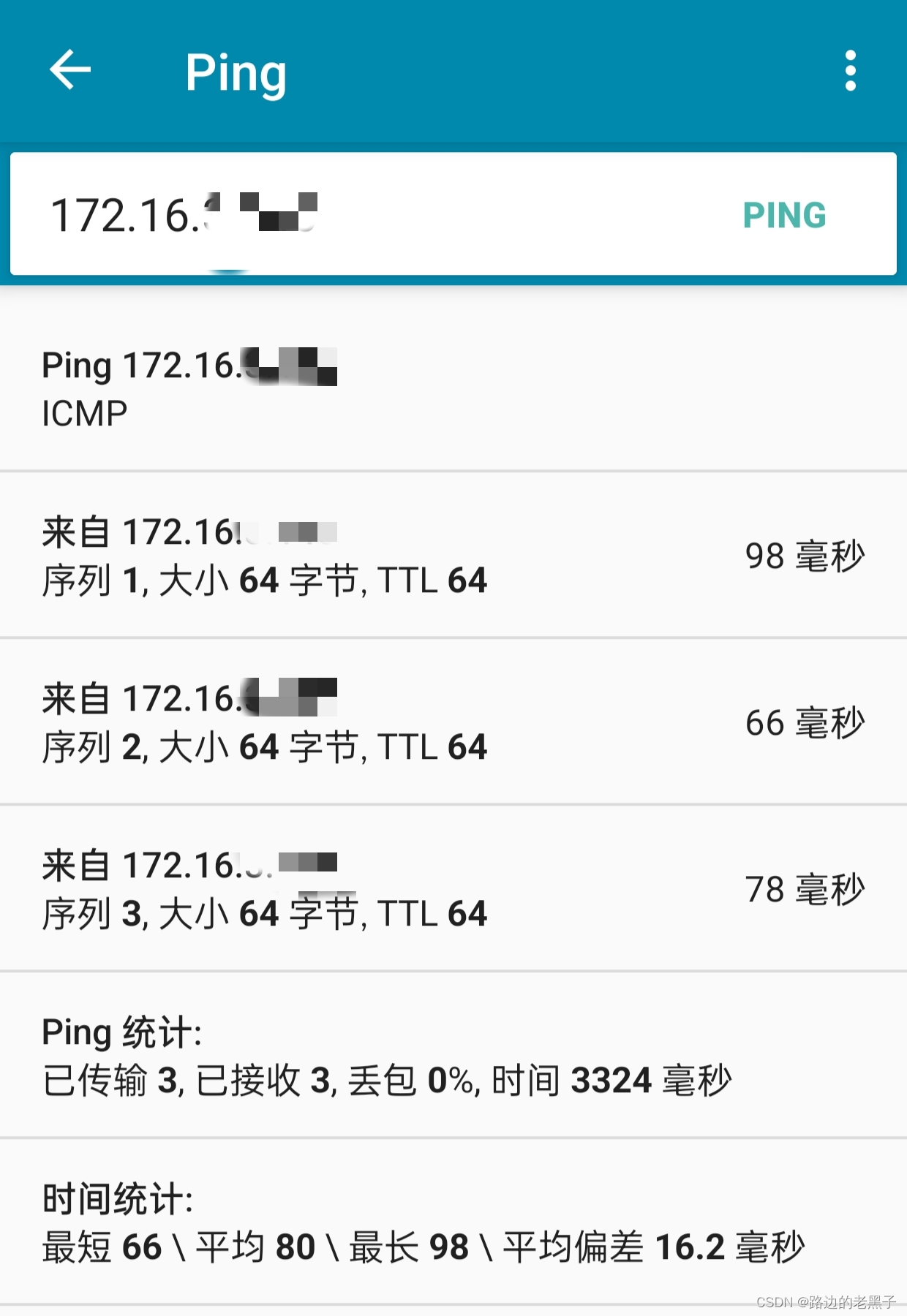Image resolution: width=907 pixels, height=1316 pixels.
Task: Open the three-dot overflow menu
Action: point(850,71)
